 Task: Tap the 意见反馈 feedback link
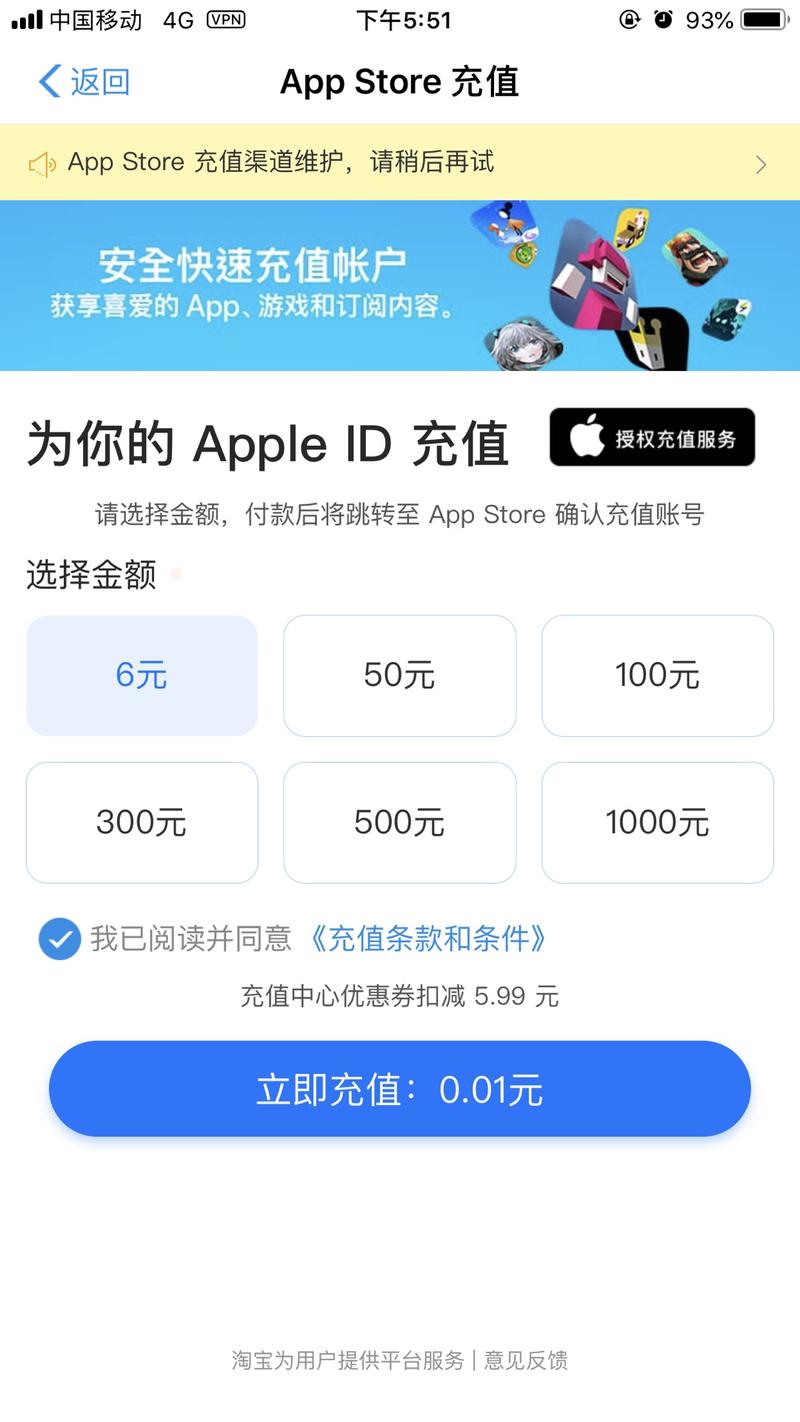pyautogui.click(x=528, y=1360)
